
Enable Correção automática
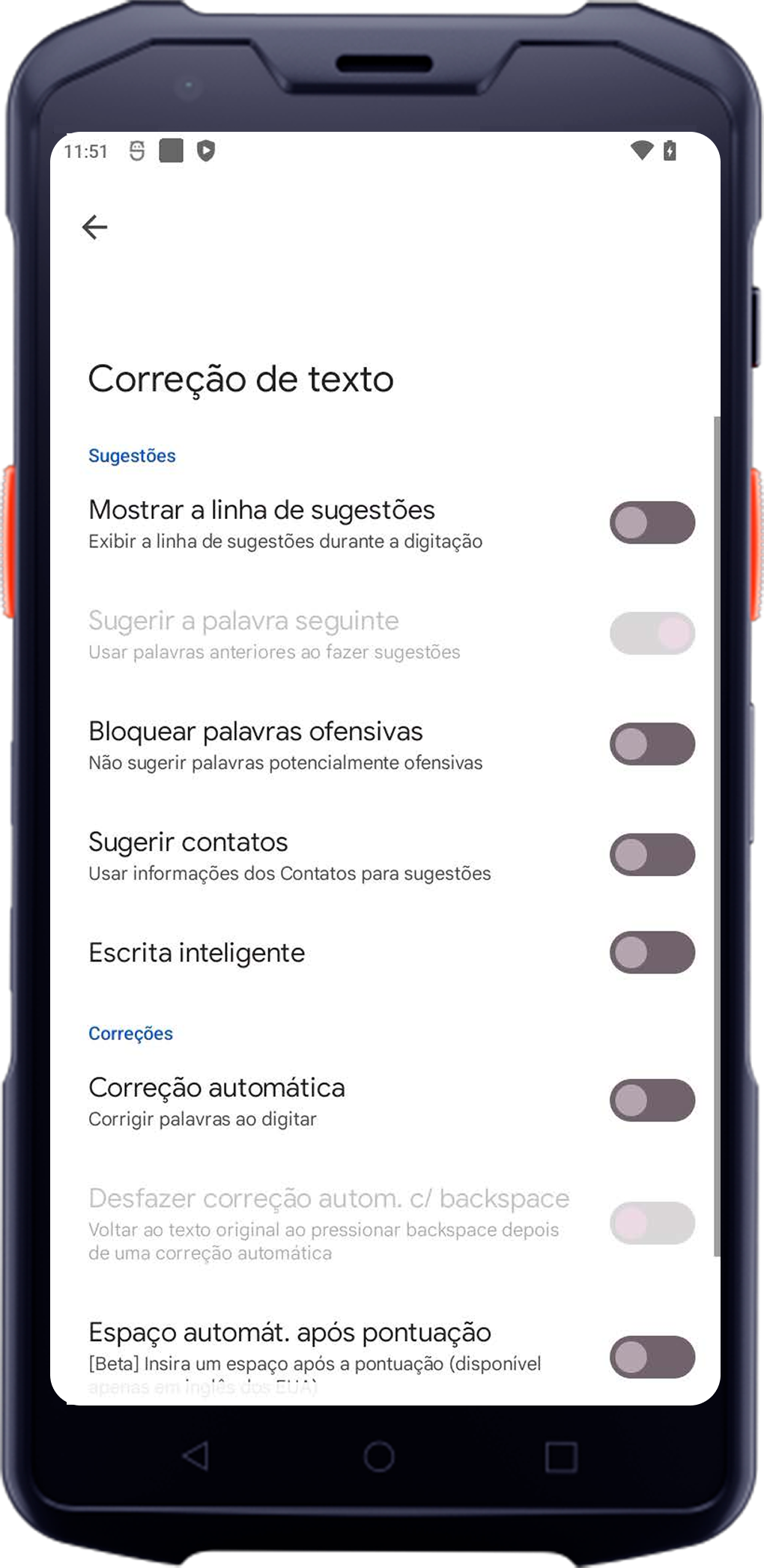click(652, 1101)
